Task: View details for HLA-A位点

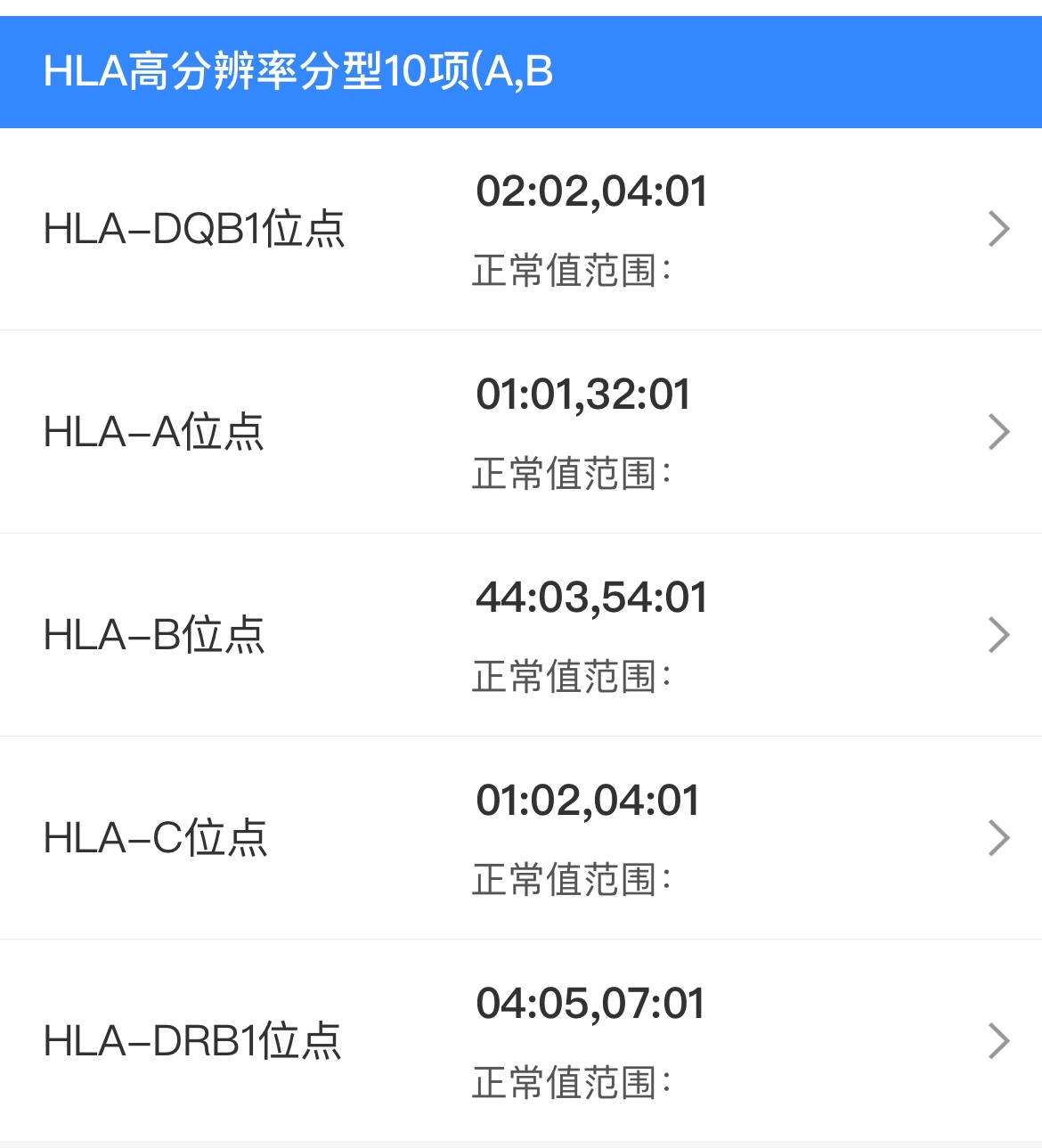Action: tap(520, 432)
